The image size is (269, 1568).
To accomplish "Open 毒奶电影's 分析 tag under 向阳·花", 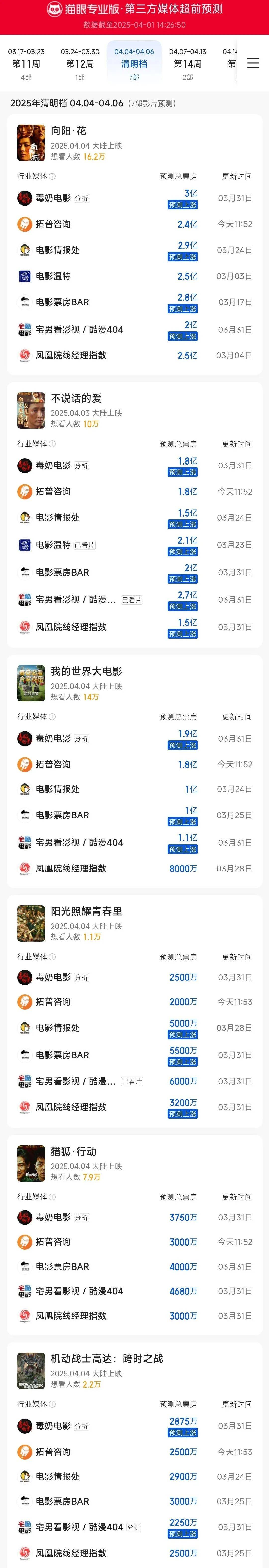I will click(81, 198).
